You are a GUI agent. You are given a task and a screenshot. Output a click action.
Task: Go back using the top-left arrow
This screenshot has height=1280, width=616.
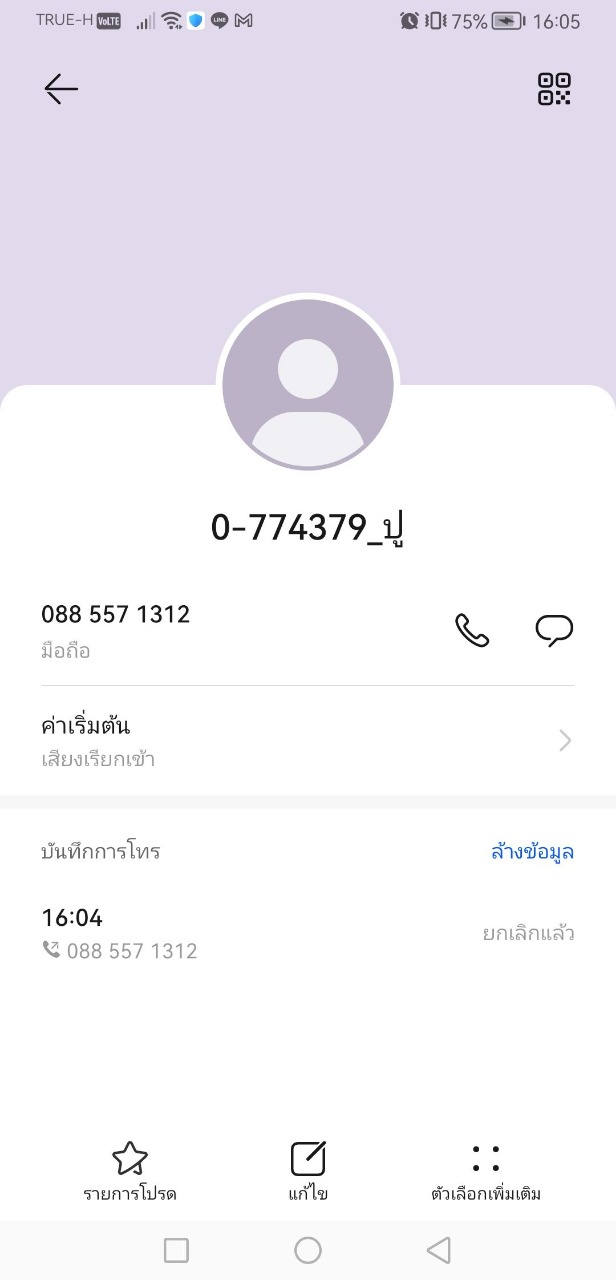pos(61,89)
